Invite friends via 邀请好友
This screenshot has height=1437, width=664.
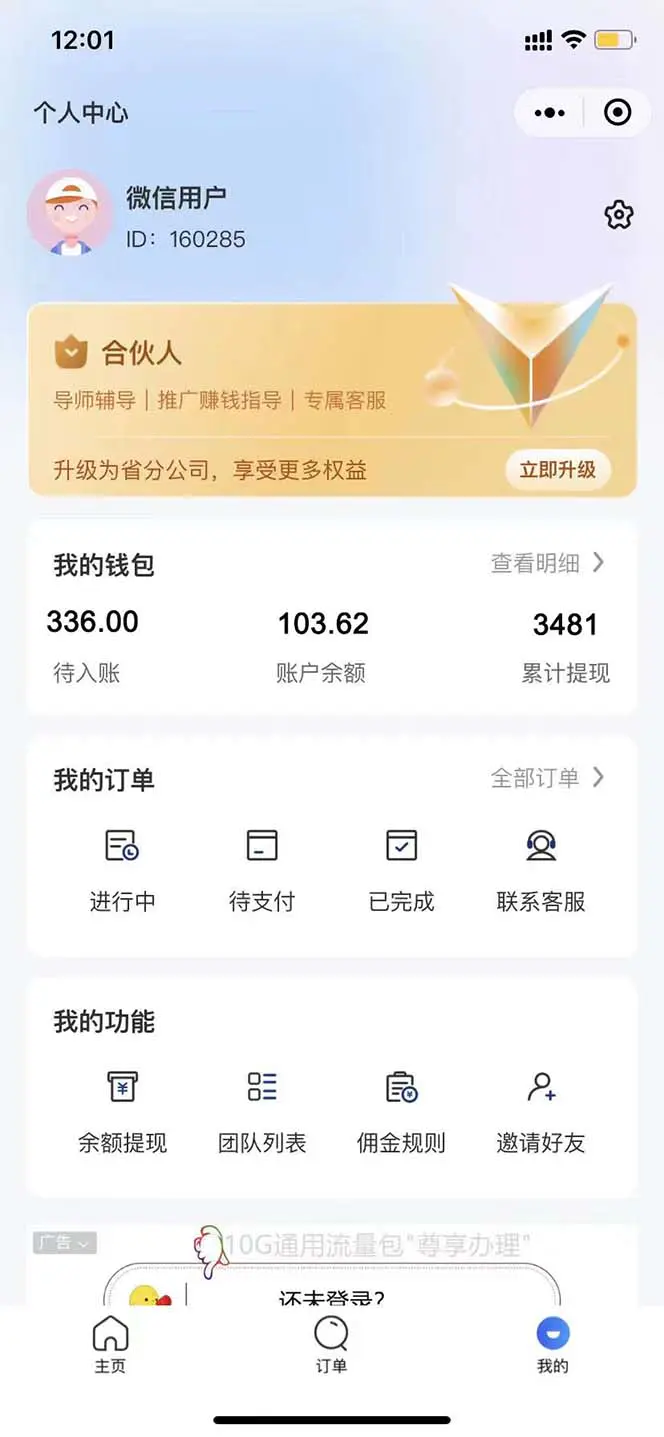[541, 1111]
